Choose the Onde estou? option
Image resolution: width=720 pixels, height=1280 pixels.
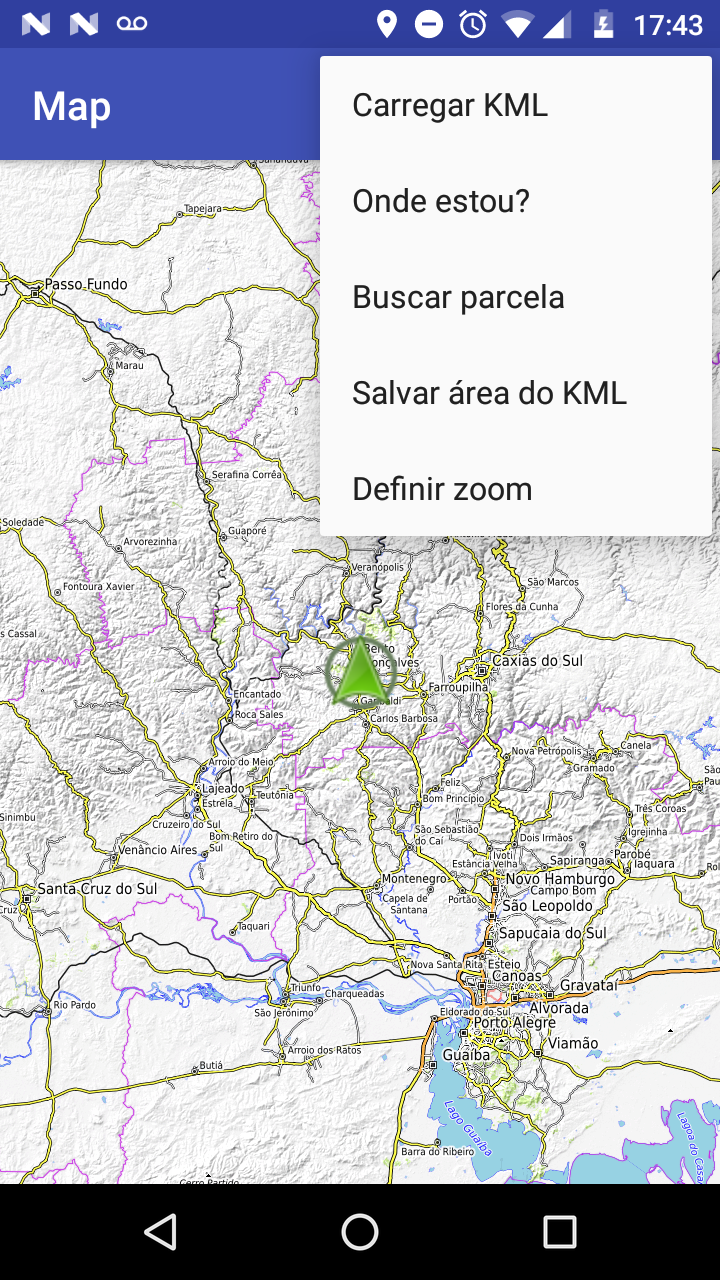click(x=441, y=201)
